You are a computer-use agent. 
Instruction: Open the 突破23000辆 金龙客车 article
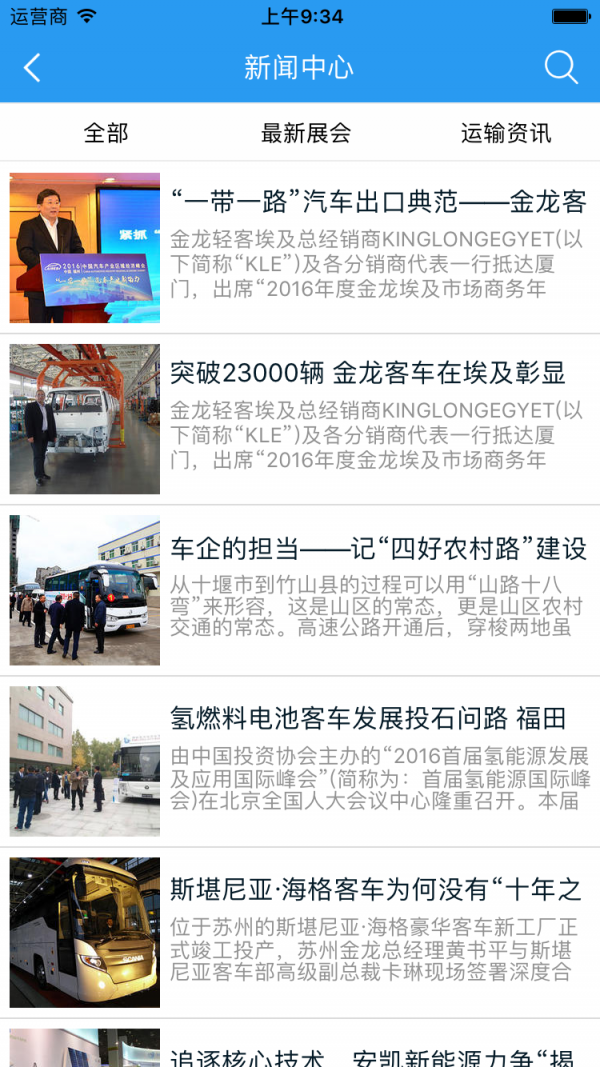point(300,419)
